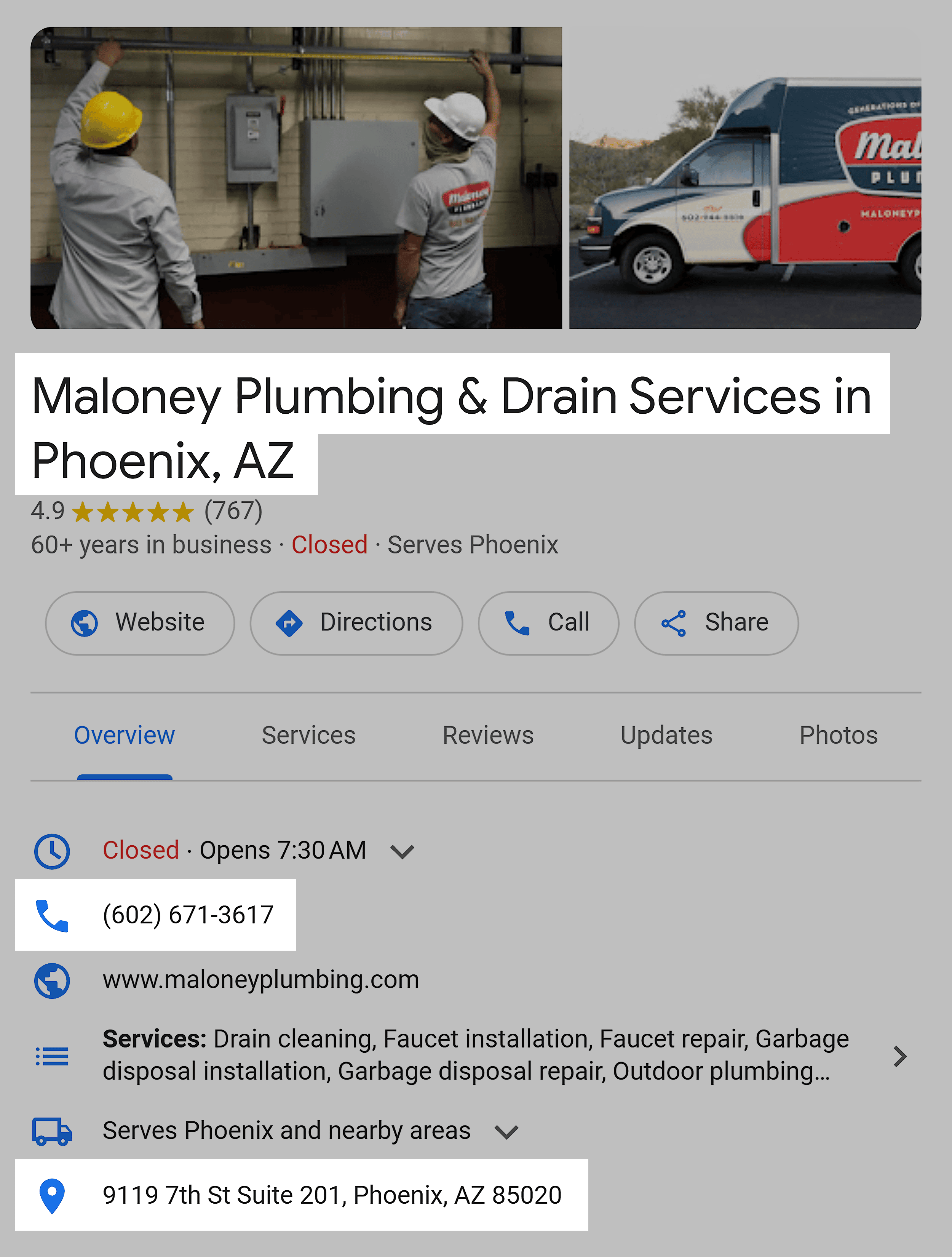The height and width of the screenshot is (1257, 952).
Task: Visit www.maloneyplumbing.com
Action: pyautogui.click(x=261, y=979)
